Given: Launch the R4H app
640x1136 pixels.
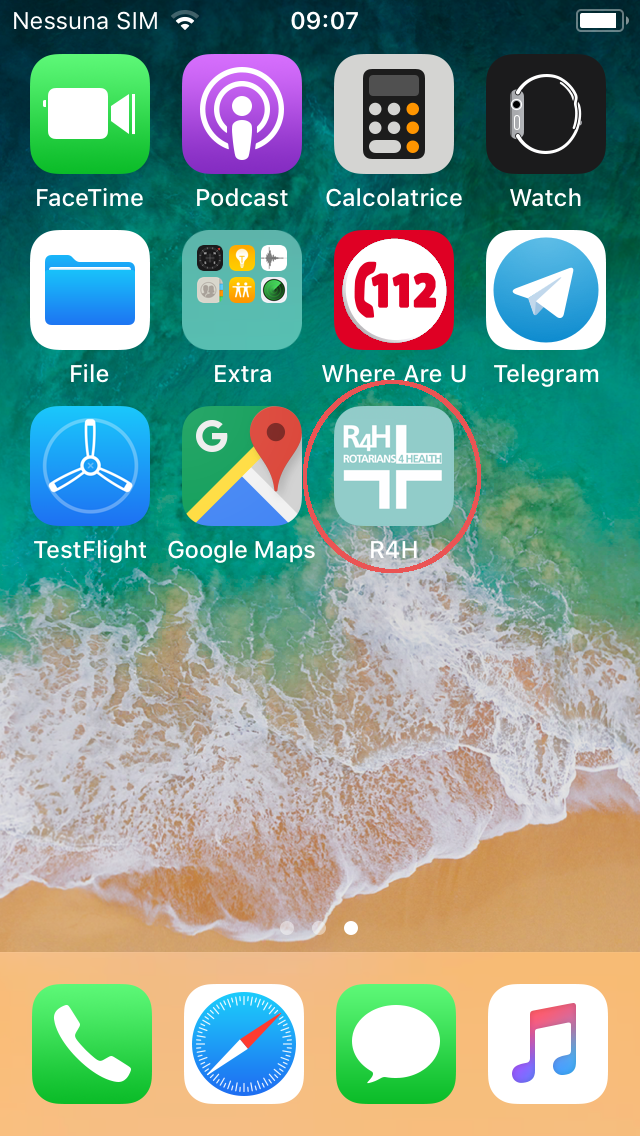Looking at the screenshot, I should pyautogui.click(x=394, y=466).
